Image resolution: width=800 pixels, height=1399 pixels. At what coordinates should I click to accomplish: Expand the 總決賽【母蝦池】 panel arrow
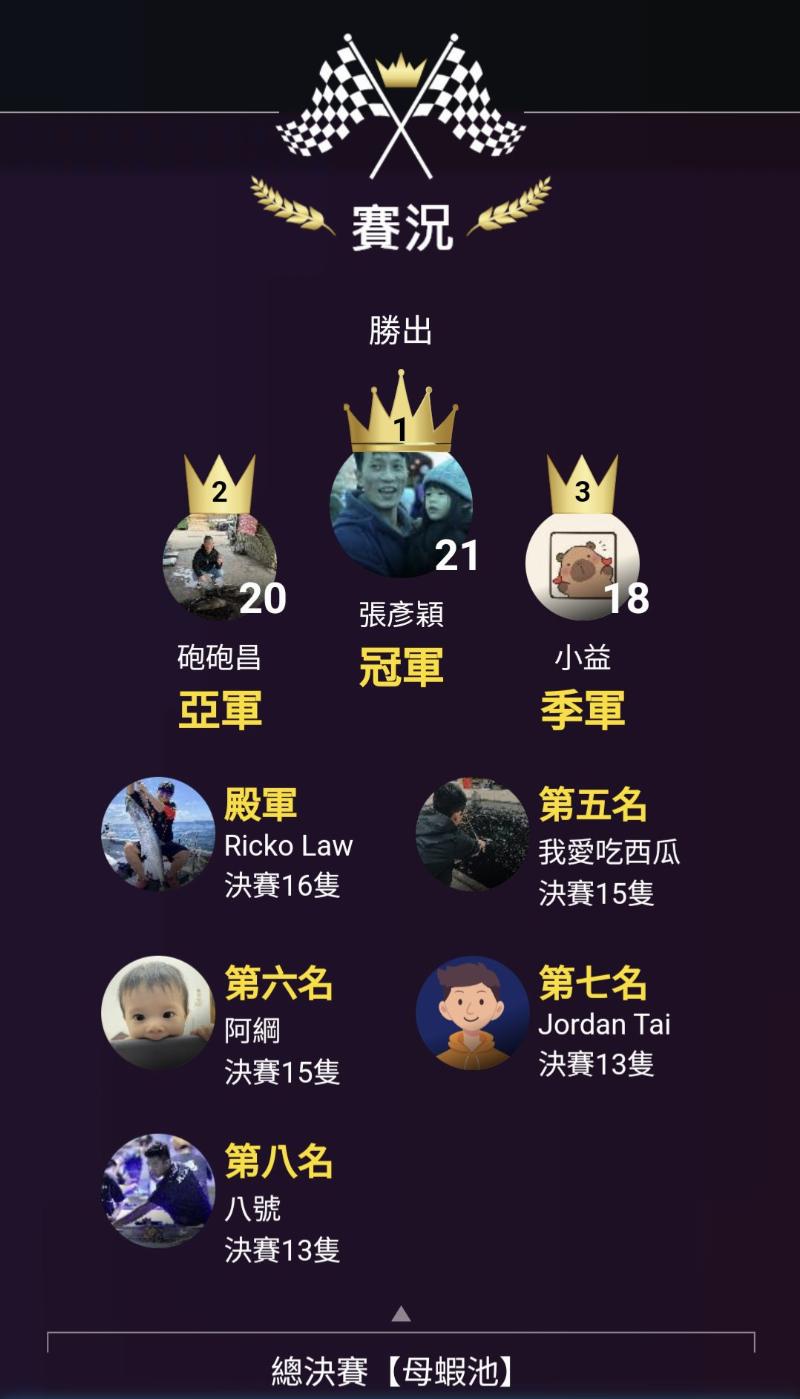(x=401, y=1314)
